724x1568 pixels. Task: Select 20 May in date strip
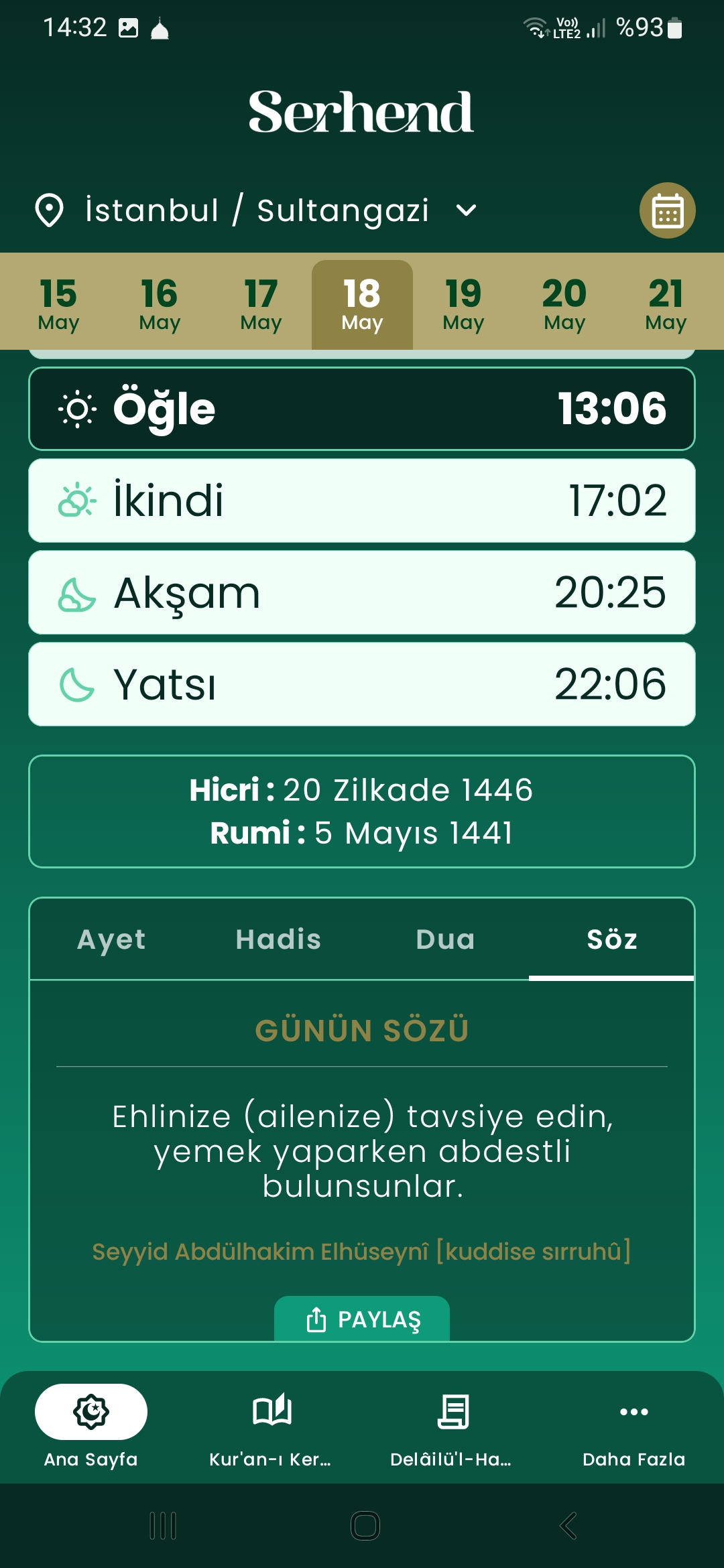[x=564, y=304]
